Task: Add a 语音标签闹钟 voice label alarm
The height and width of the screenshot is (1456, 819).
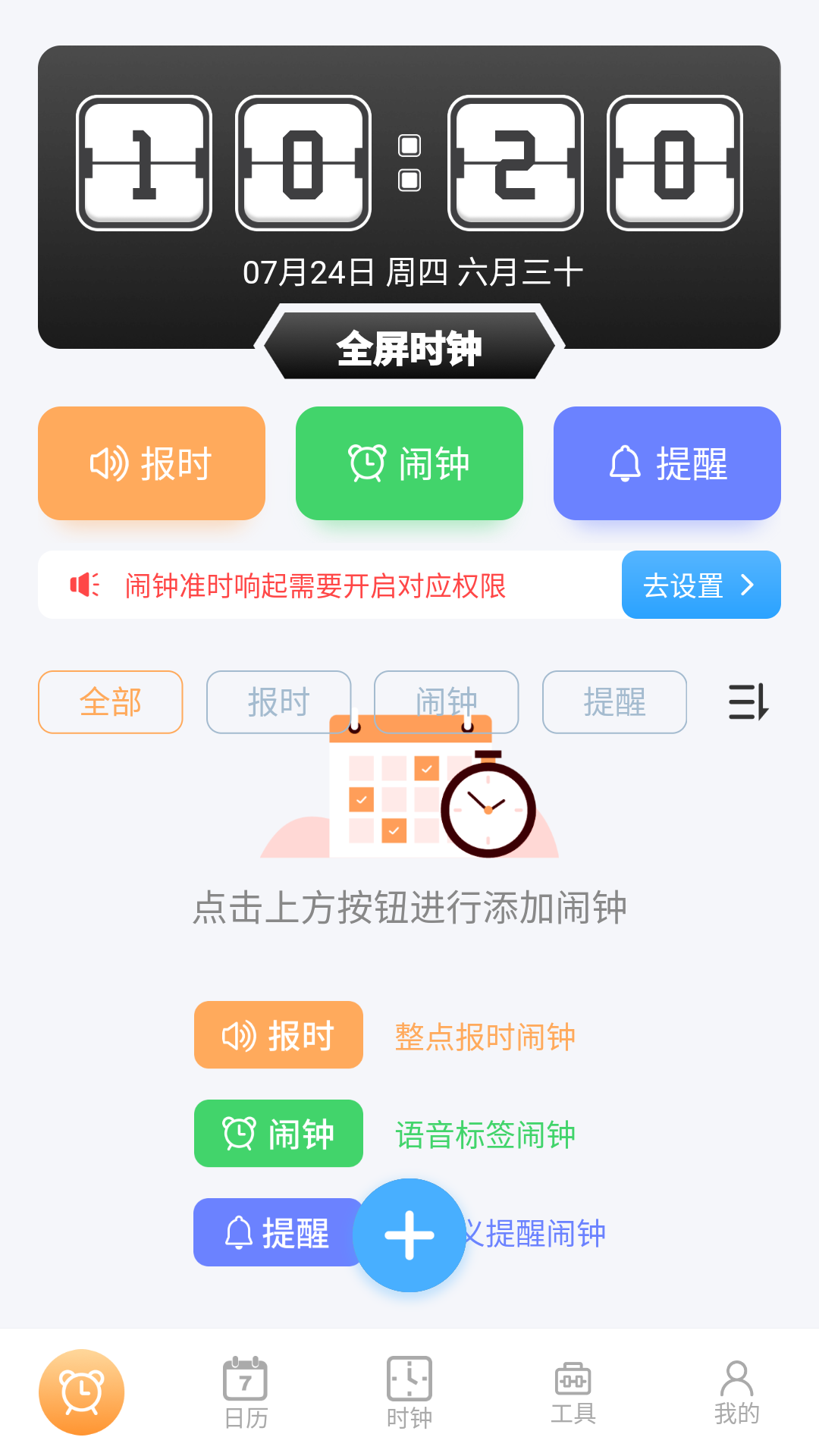Action: 278,1134
